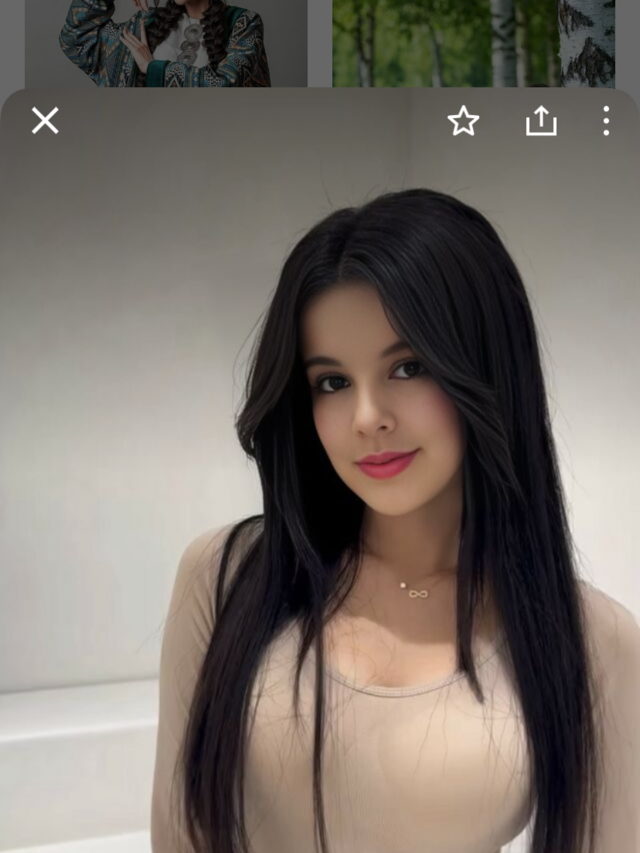Viewport: 640px width, 853px height.
Task: Close the image preview
Action: tap(45, 121)
